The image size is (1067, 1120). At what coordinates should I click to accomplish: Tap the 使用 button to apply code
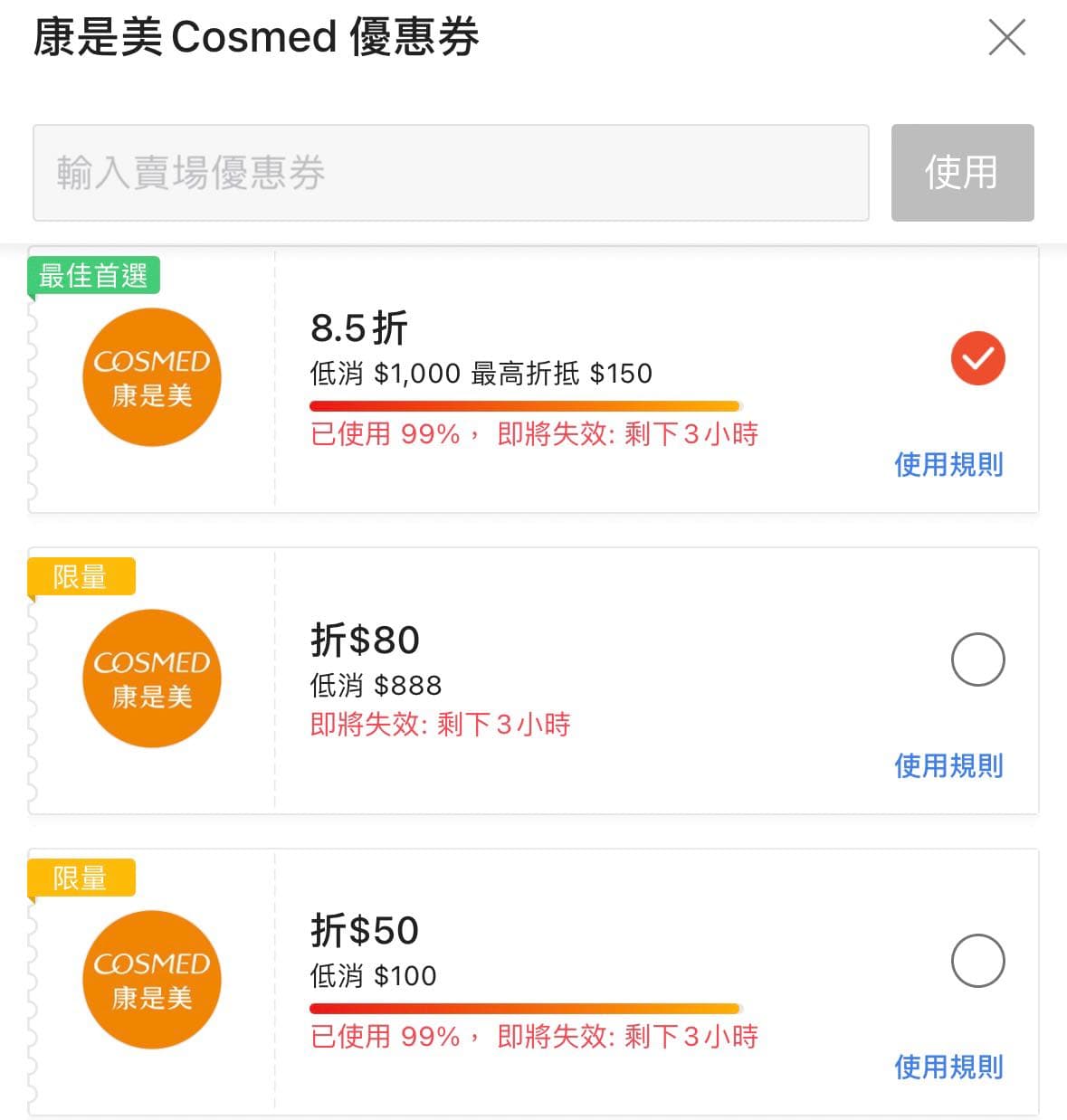click(x=962, y=173)
